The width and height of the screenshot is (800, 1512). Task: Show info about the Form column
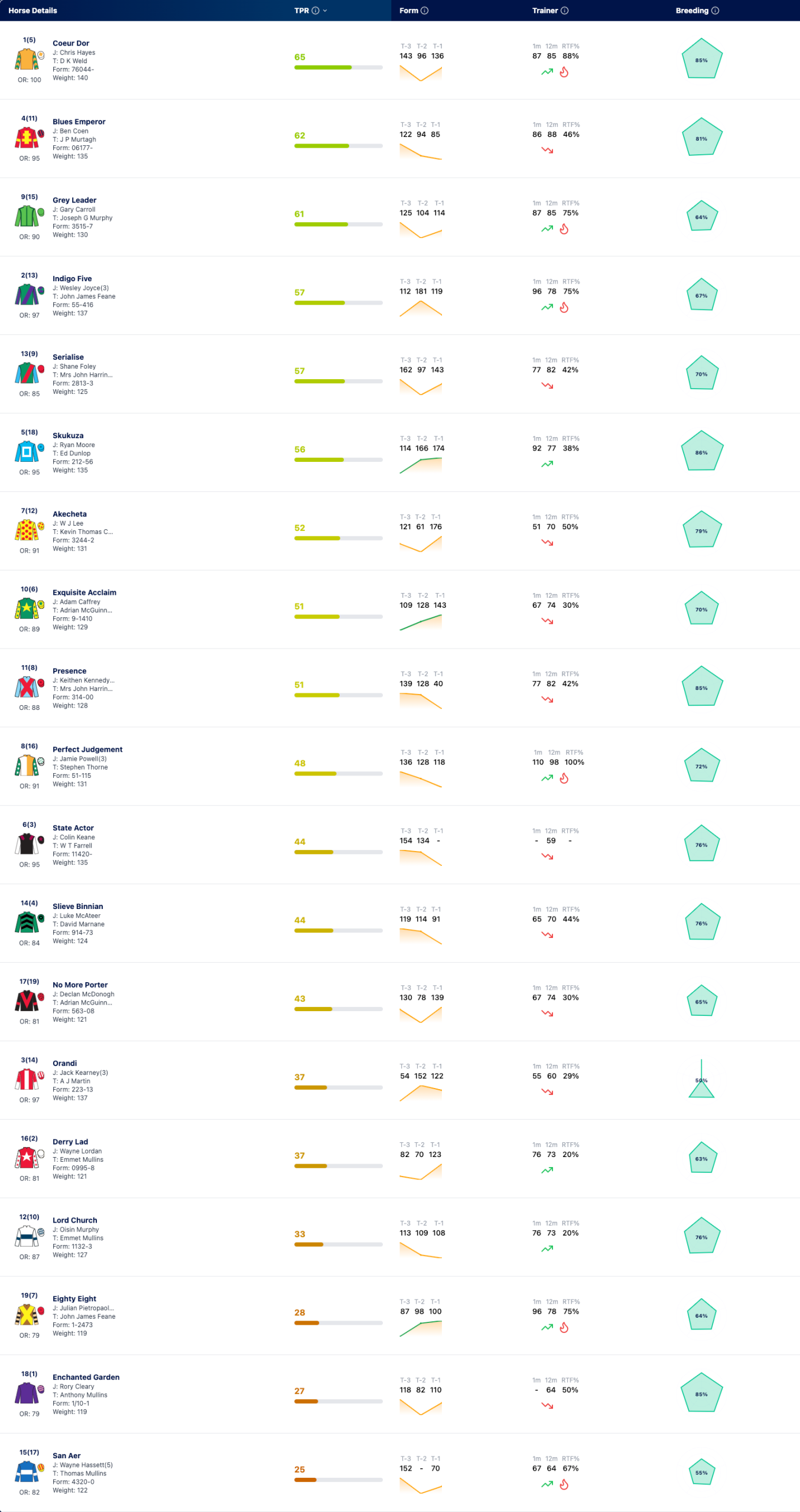tap(424, 11)
